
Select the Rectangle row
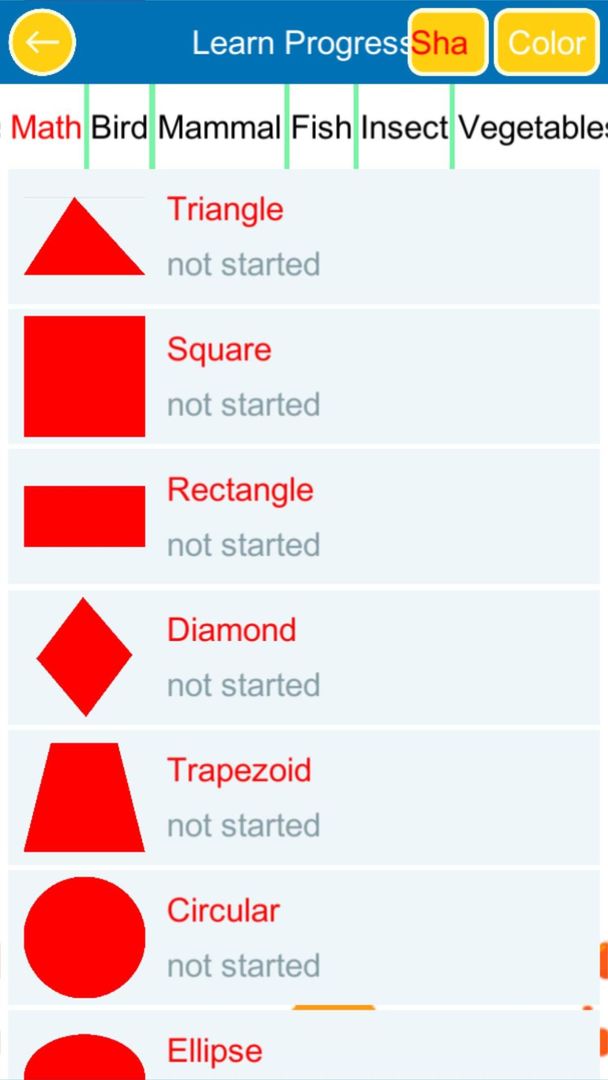pos(304,517)
